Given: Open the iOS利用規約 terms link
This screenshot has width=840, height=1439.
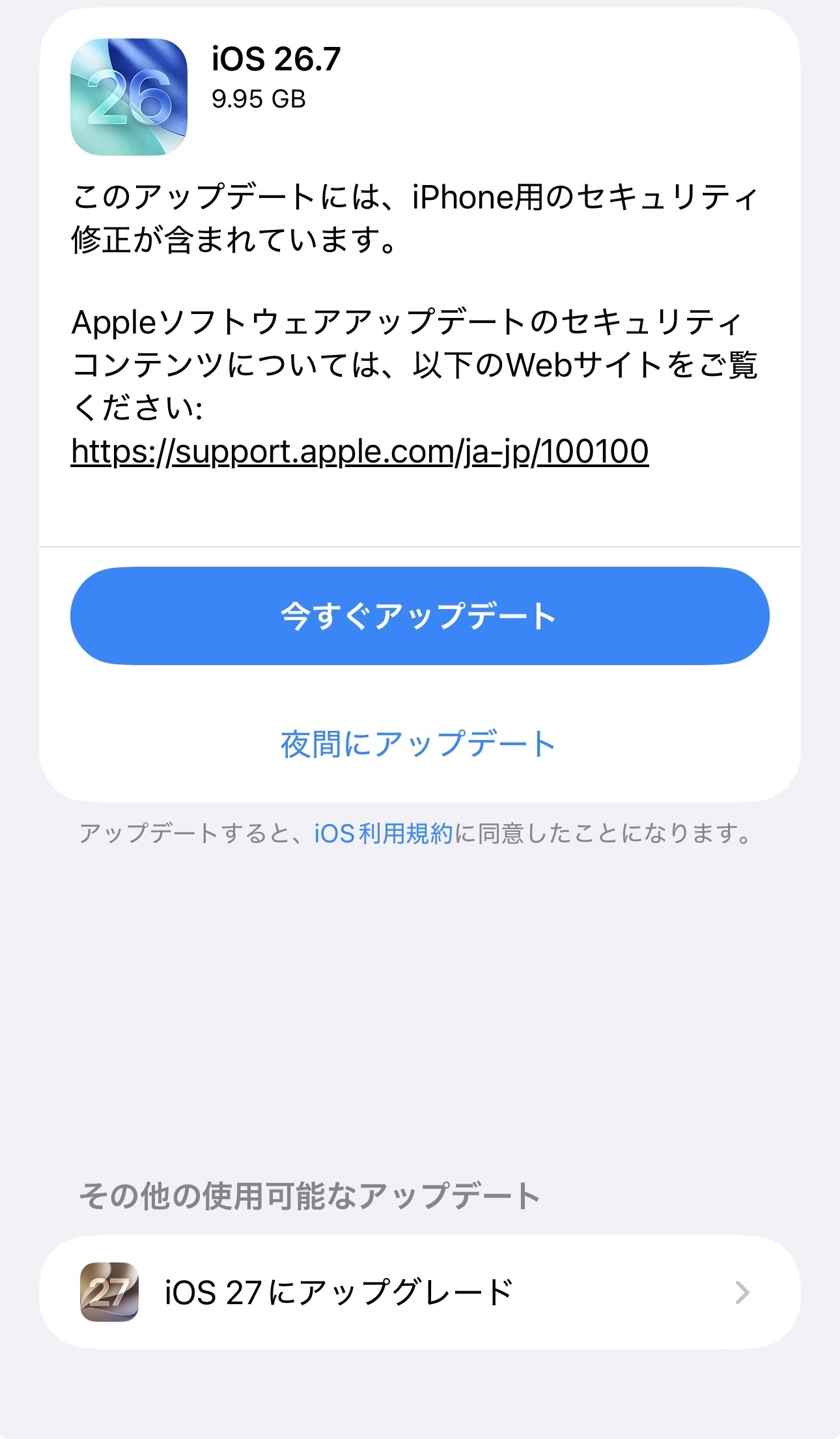Looking at the screenshot, I should pos(383,833).
